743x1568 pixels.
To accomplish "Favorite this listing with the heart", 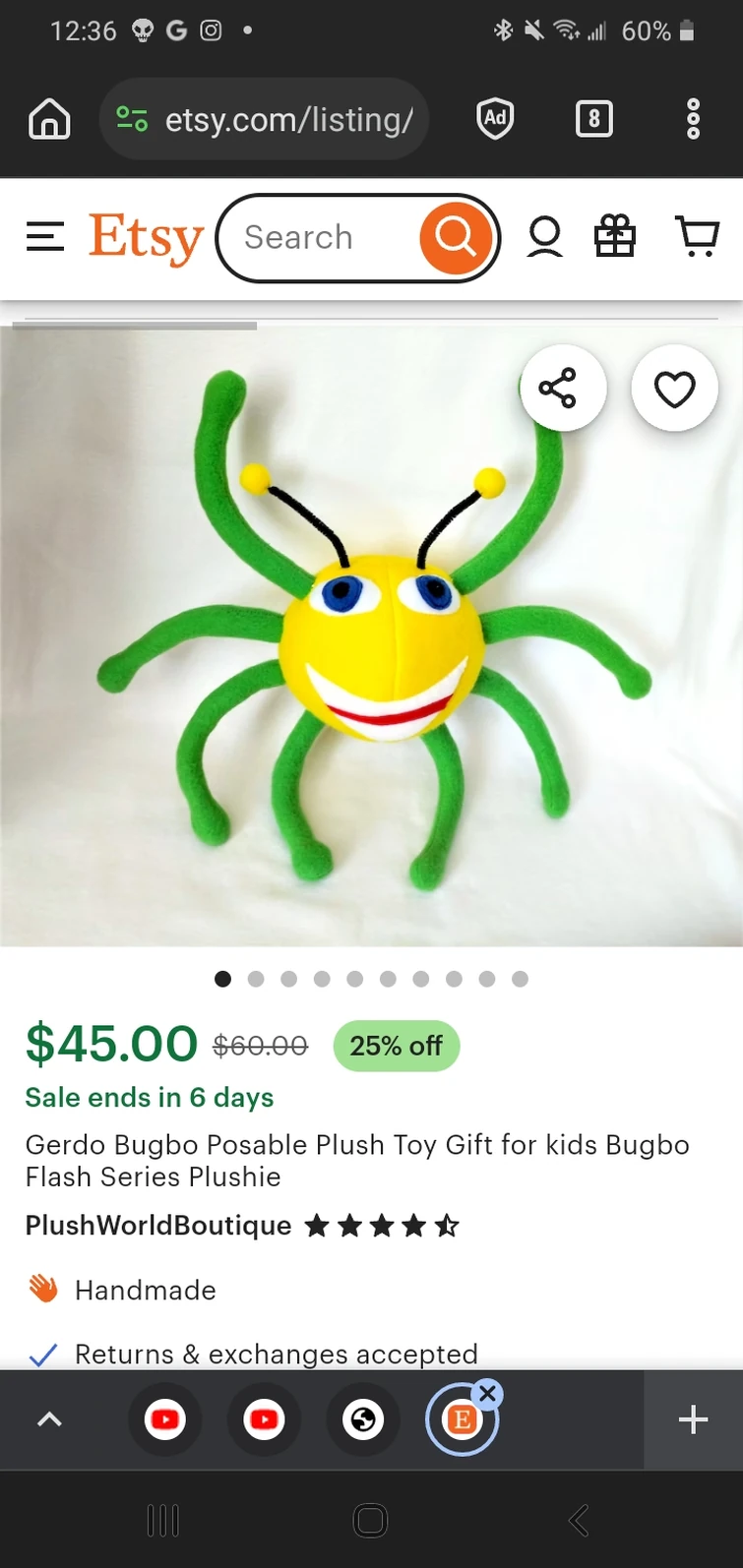I will 675,389.
